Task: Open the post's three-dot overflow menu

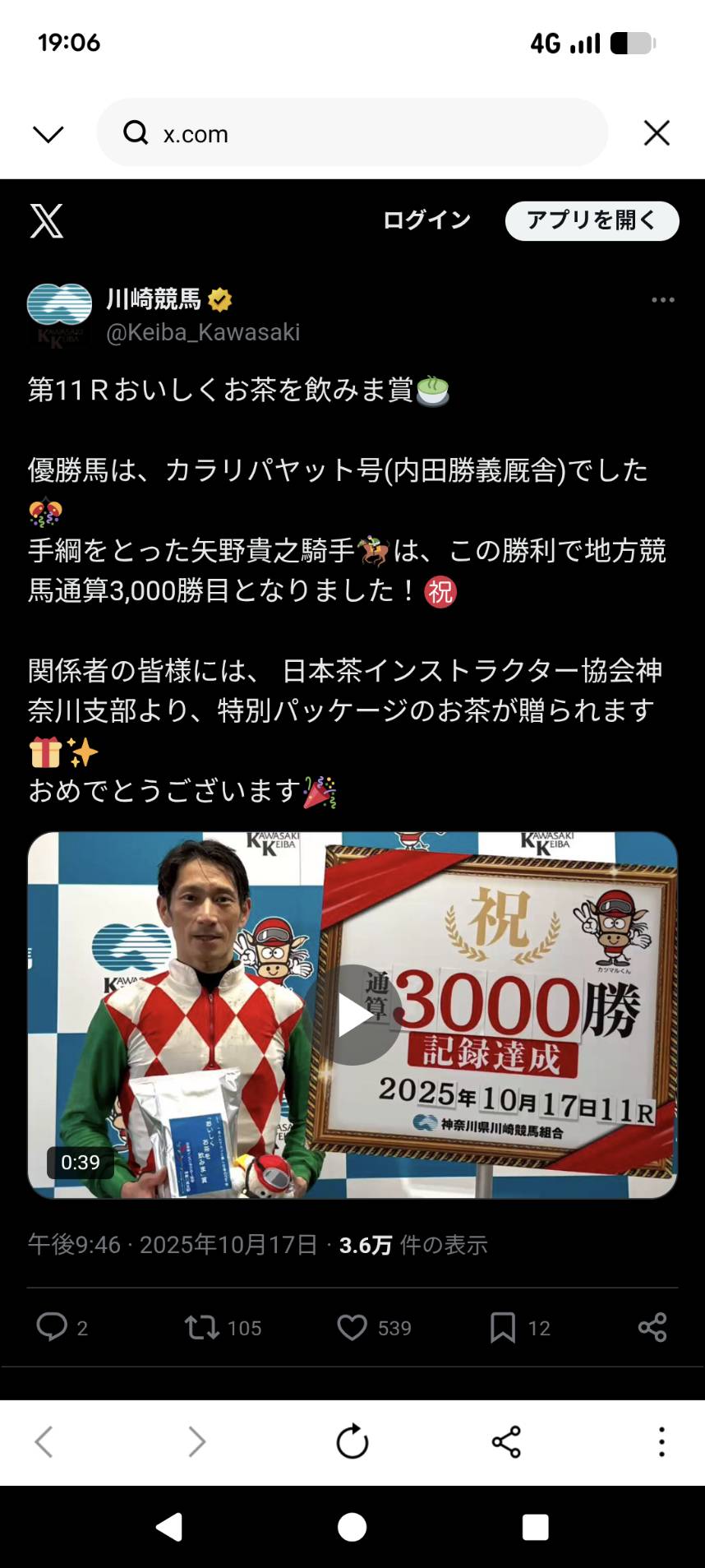Action: point(662,300)
